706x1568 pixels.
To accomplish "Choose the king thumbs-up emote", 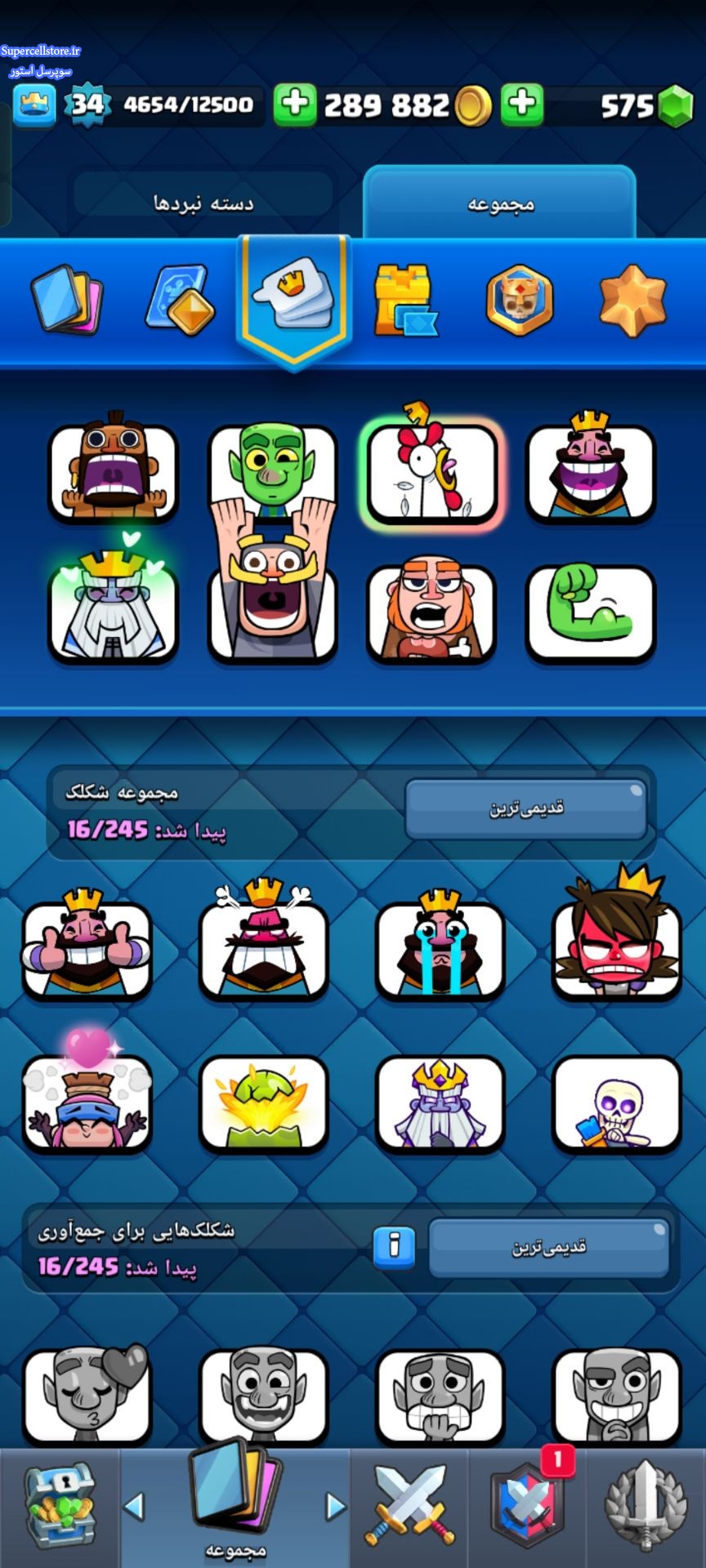I will [x=87, y=949].
